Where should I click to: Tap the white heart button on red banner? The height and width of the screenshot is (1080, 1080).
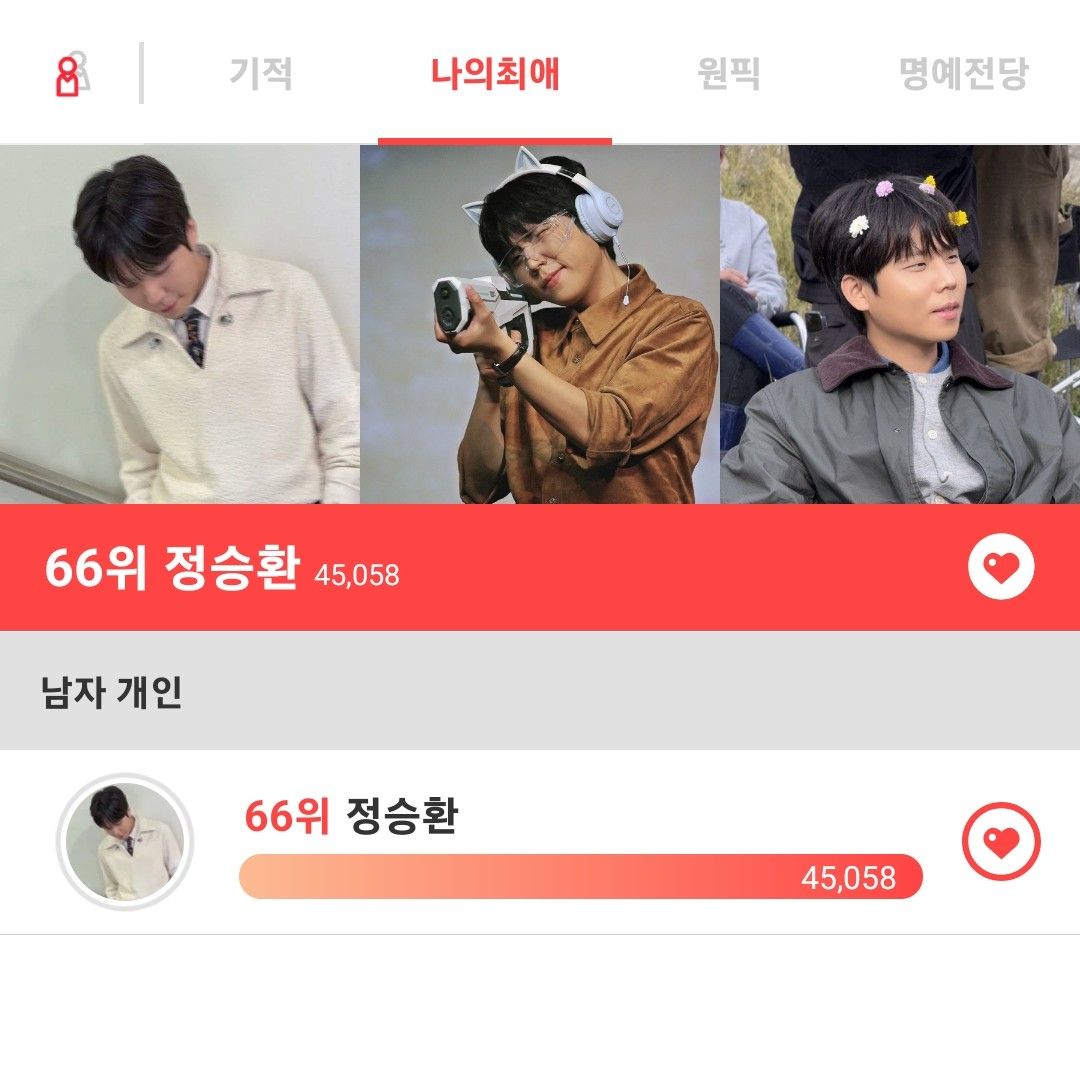(1001, 567)
